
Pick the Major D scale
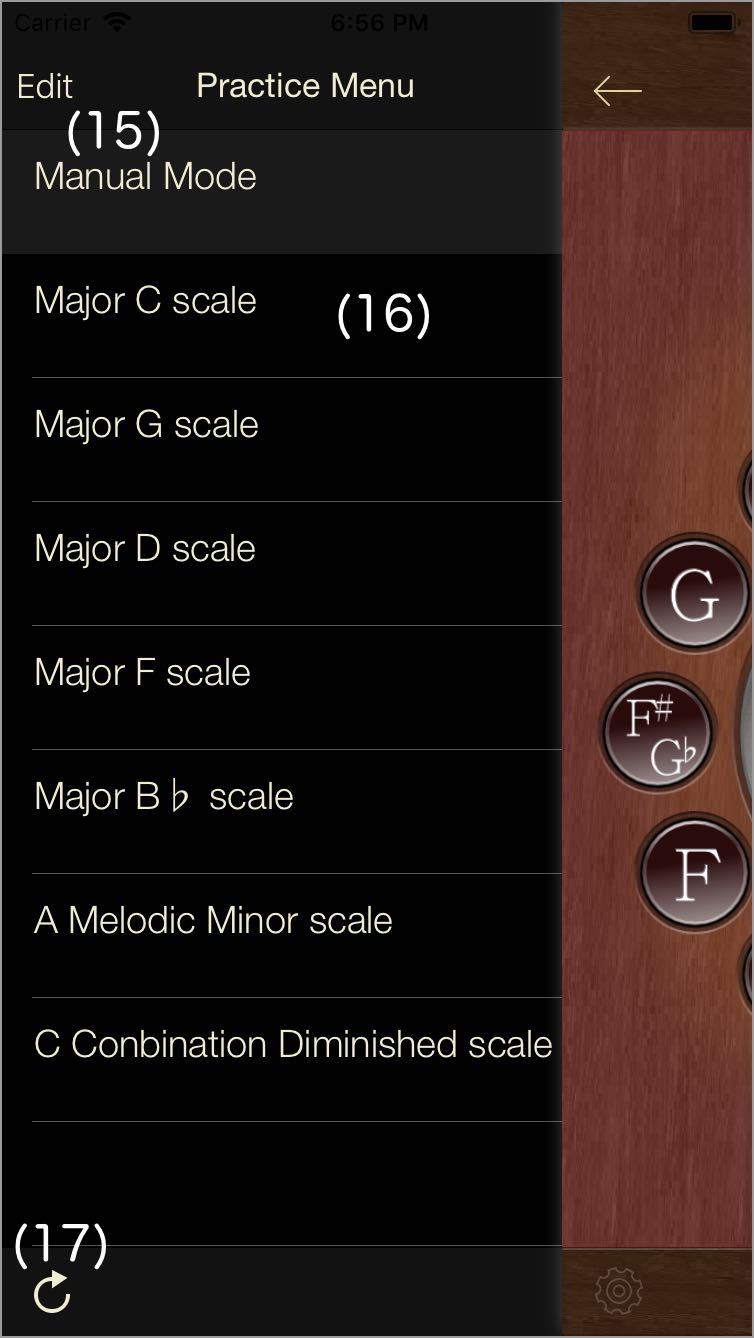(x=282, y=564)
